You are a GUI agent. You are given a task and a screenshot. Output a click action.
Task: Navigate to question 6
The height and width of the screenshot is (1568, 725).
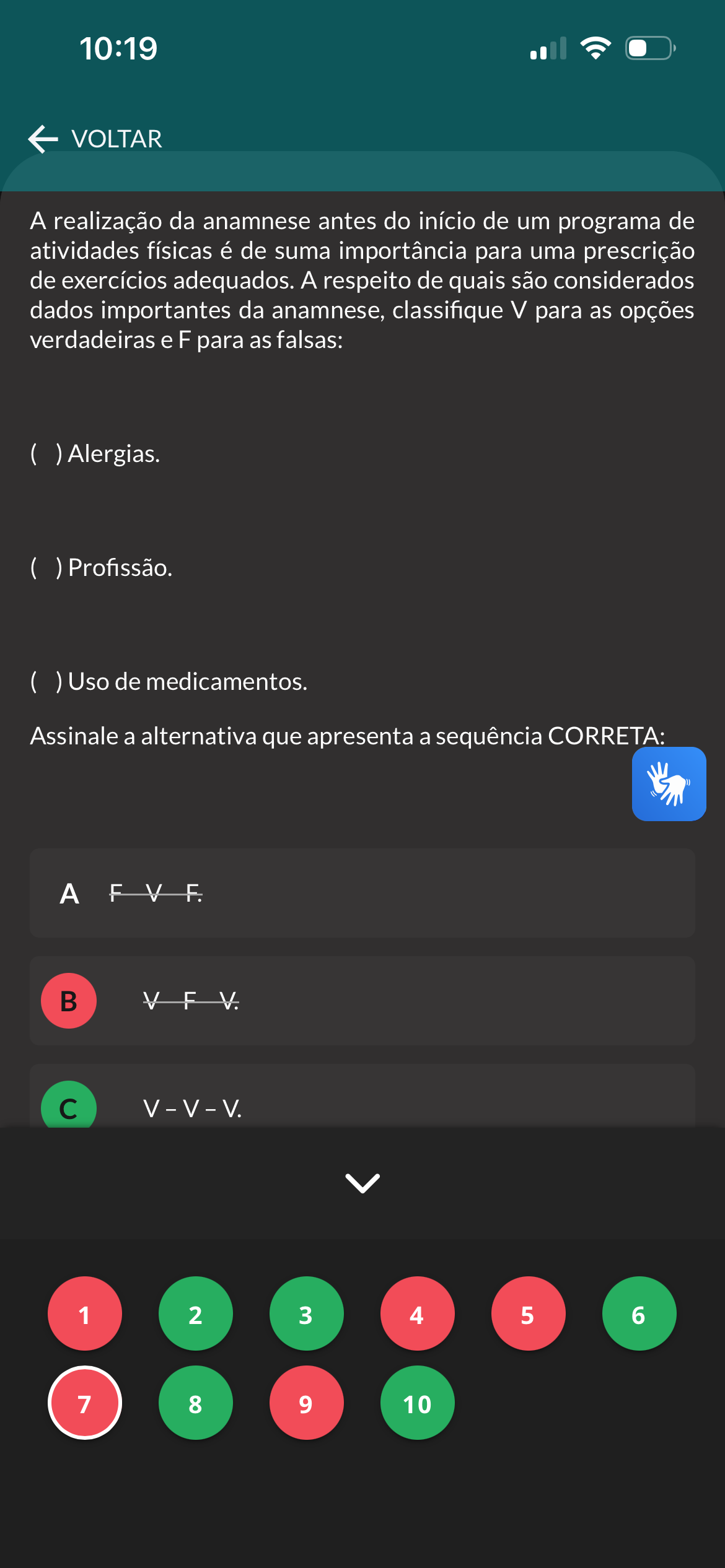(x=639, y=1313)
